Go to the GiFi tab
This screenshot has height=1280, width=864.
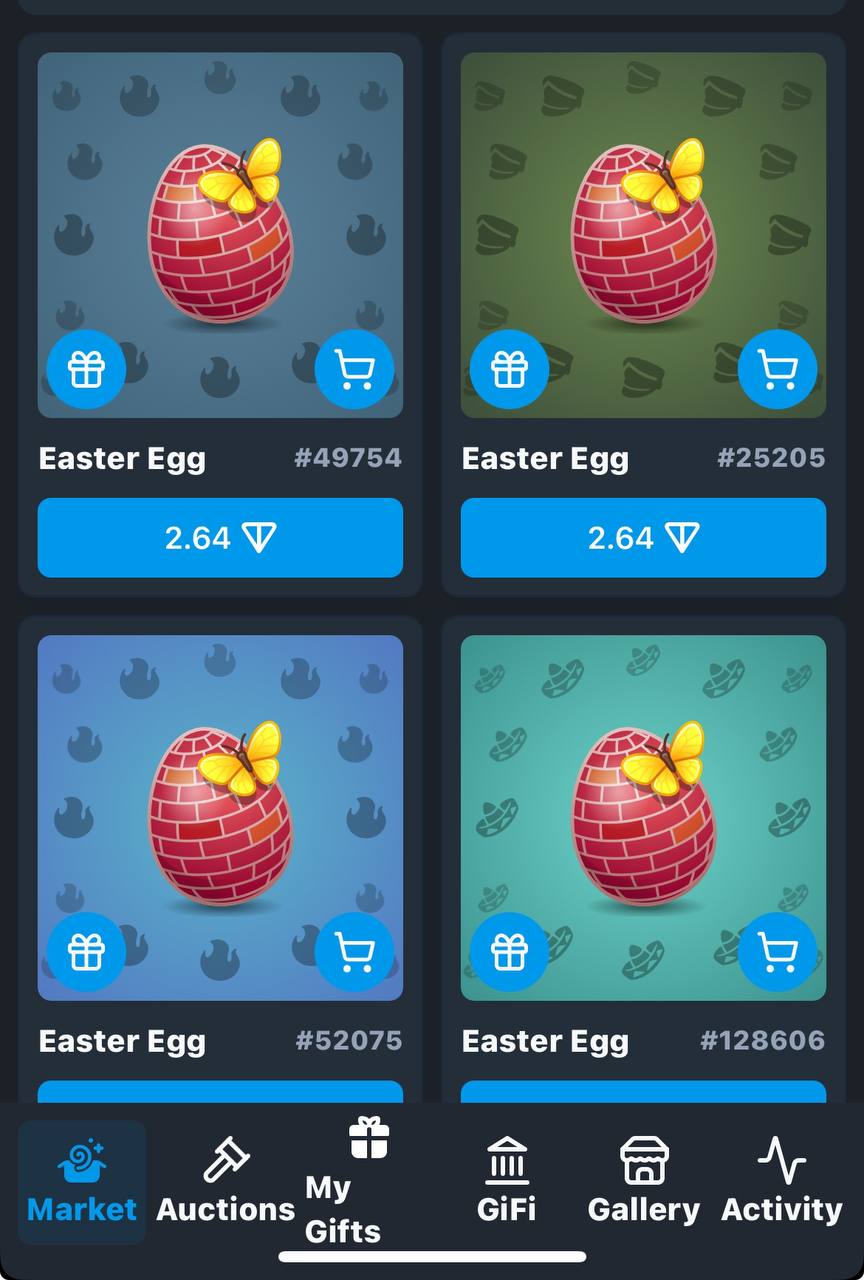(x=507, y=1182)
